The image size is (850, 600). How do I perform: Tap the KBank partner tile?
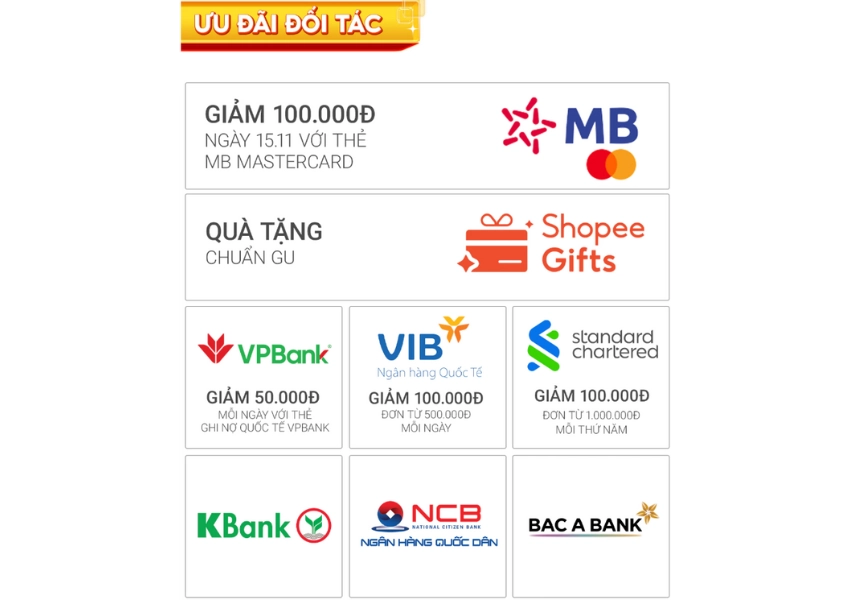(264, 526)
